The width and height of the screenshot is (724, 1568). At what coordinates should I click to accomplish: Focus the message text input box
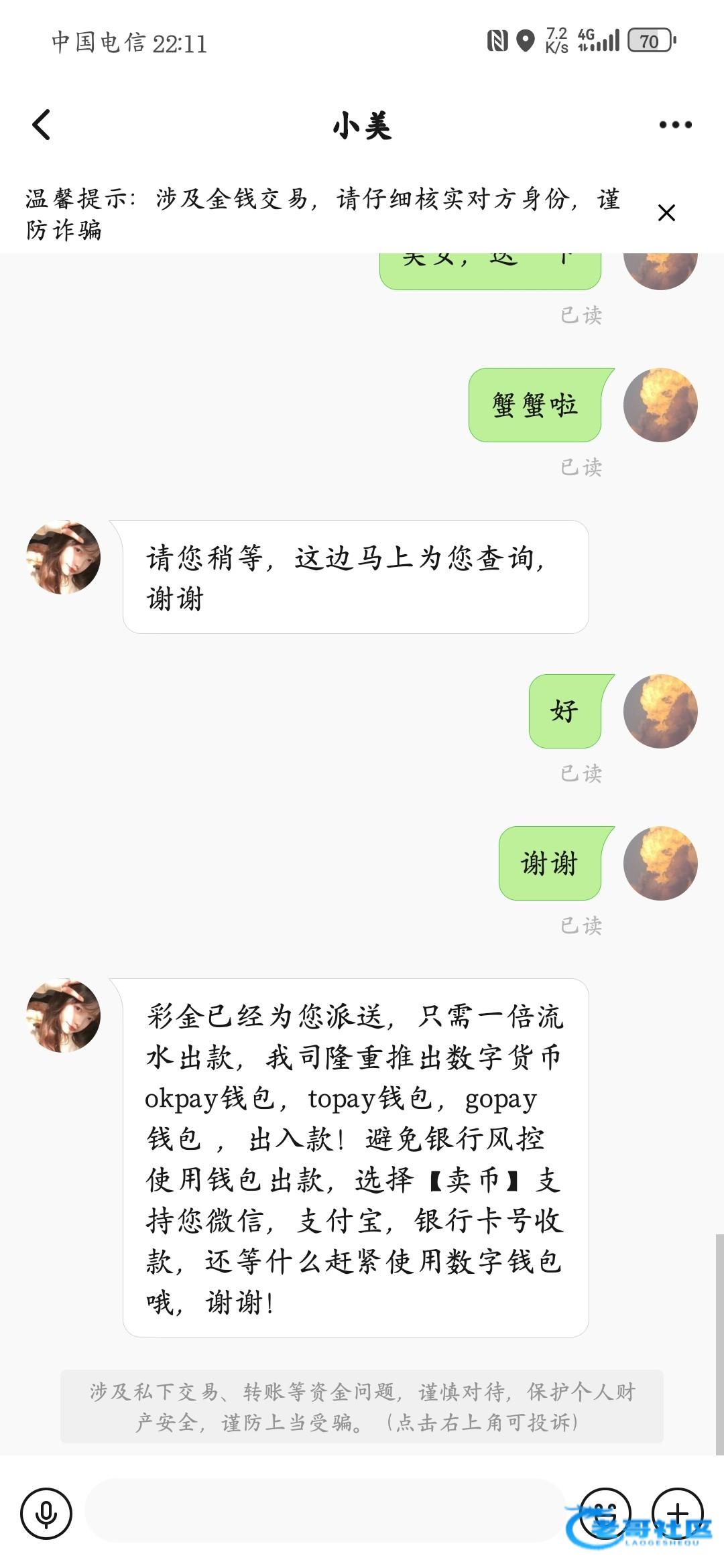pyautogui.click(x=325, y=1512)
